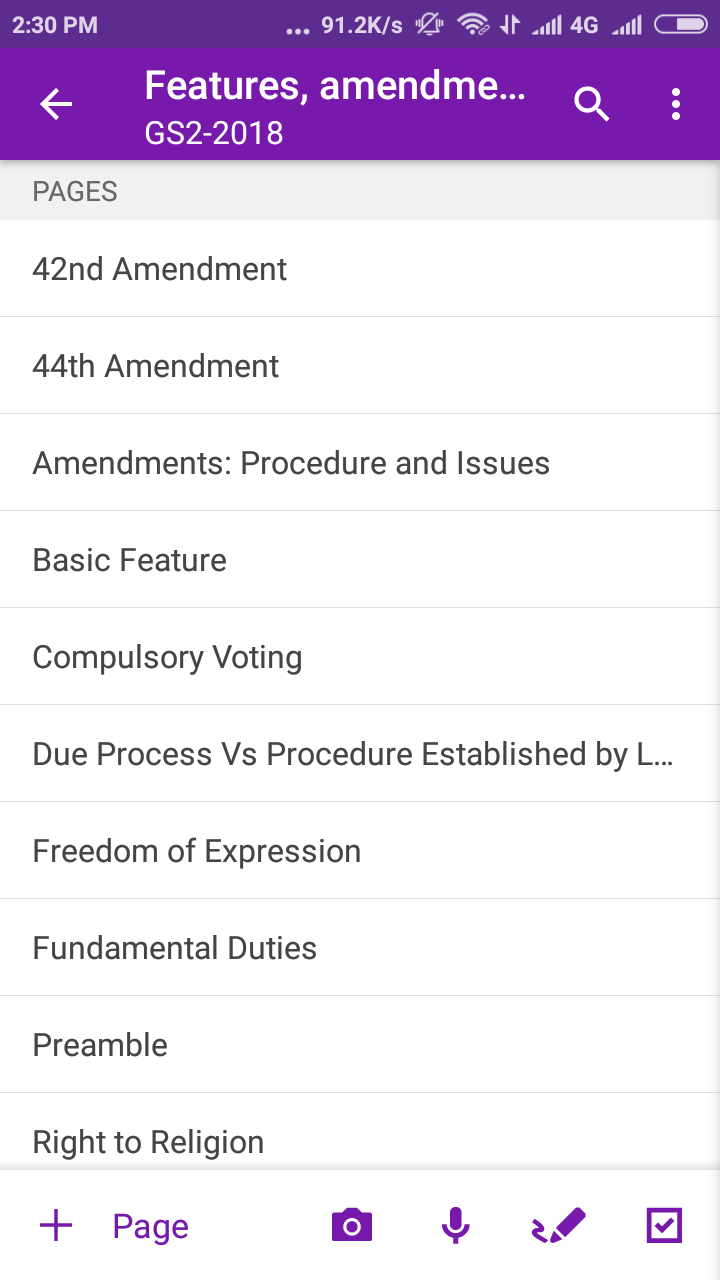Viewport: 720px width, 1280px height.
Task: Create a handwriting ink note
Action: pos(559,1226)
